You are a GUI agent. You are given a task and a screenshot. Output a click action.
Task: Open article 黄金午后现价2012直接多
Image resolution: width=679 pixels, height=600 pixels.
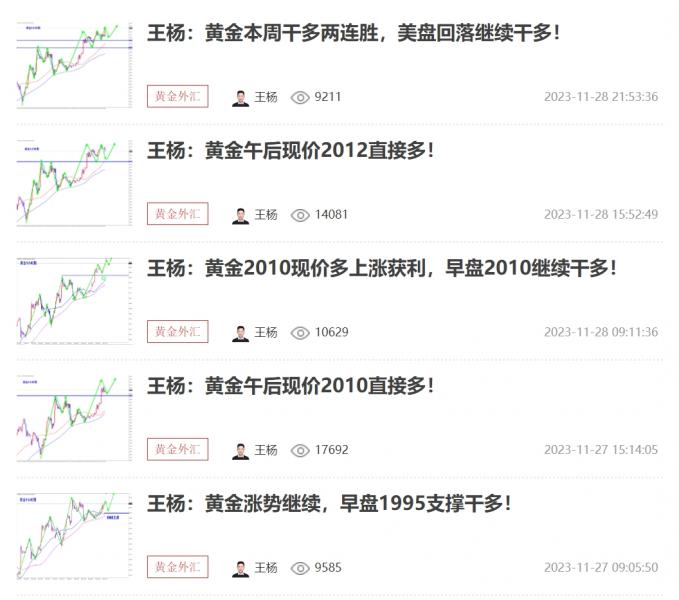click(291, 150)
